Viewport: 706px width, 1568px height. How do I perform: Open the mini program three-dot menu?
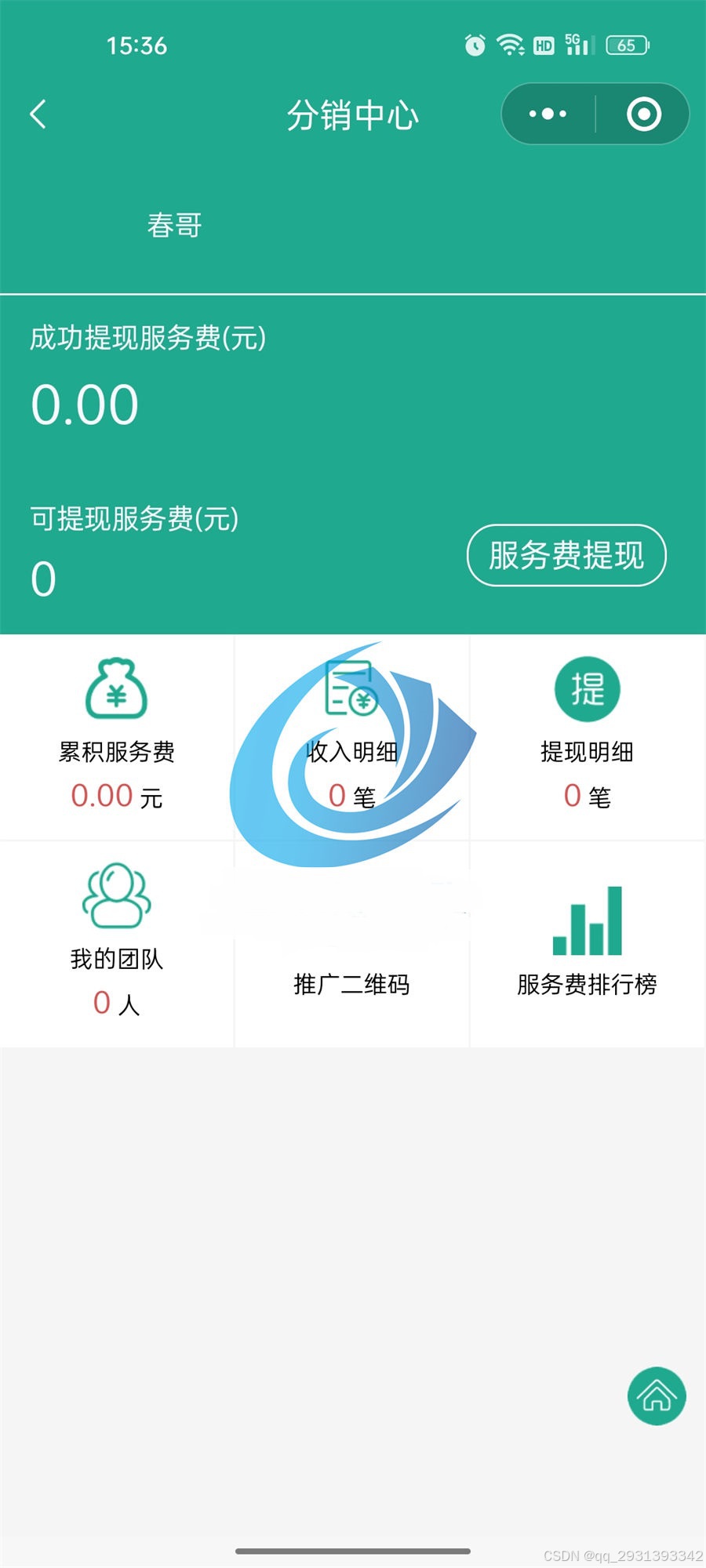point(548,114)
